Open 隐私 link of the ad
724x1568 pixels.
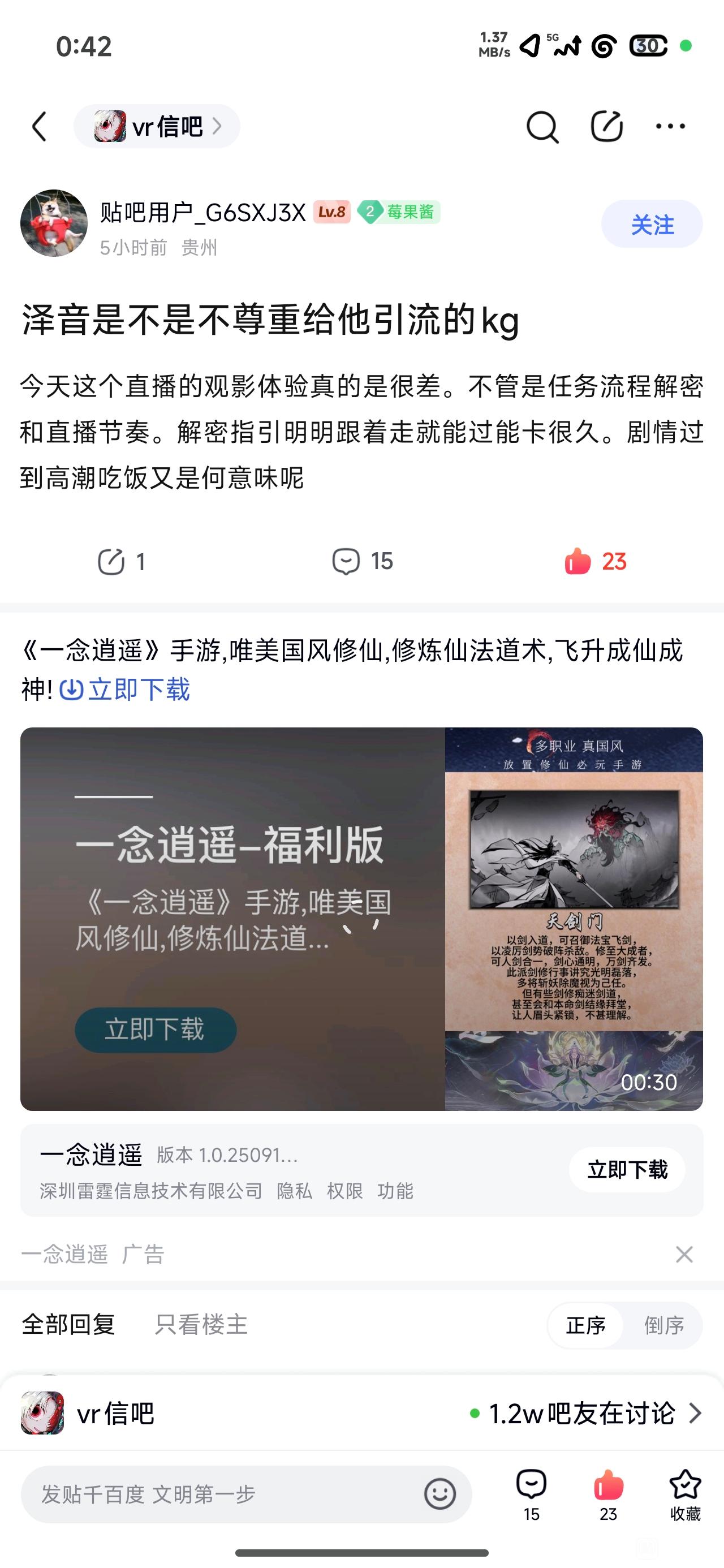tap(294, 1191)
